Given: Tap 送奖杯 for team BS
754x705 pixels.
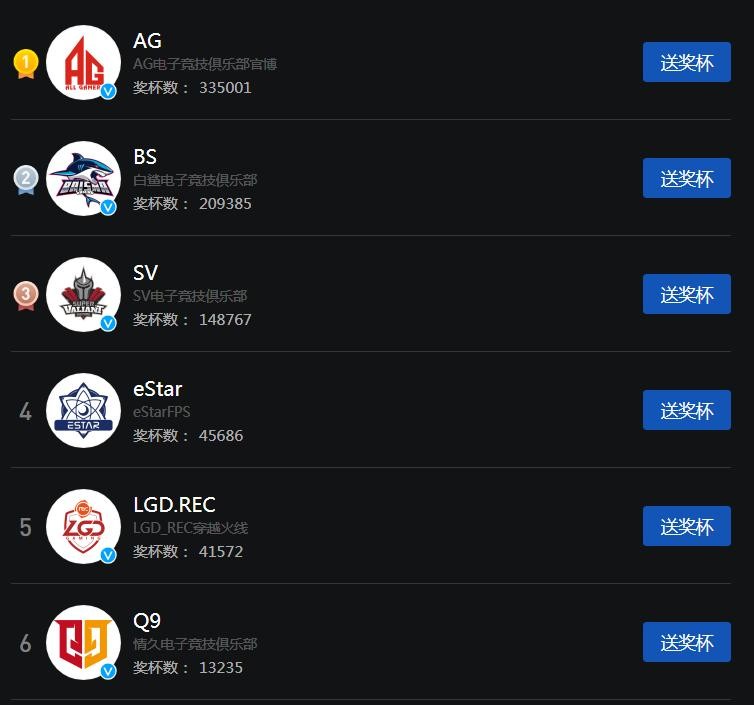Looking at the screenshot, I should click(686, 179).
